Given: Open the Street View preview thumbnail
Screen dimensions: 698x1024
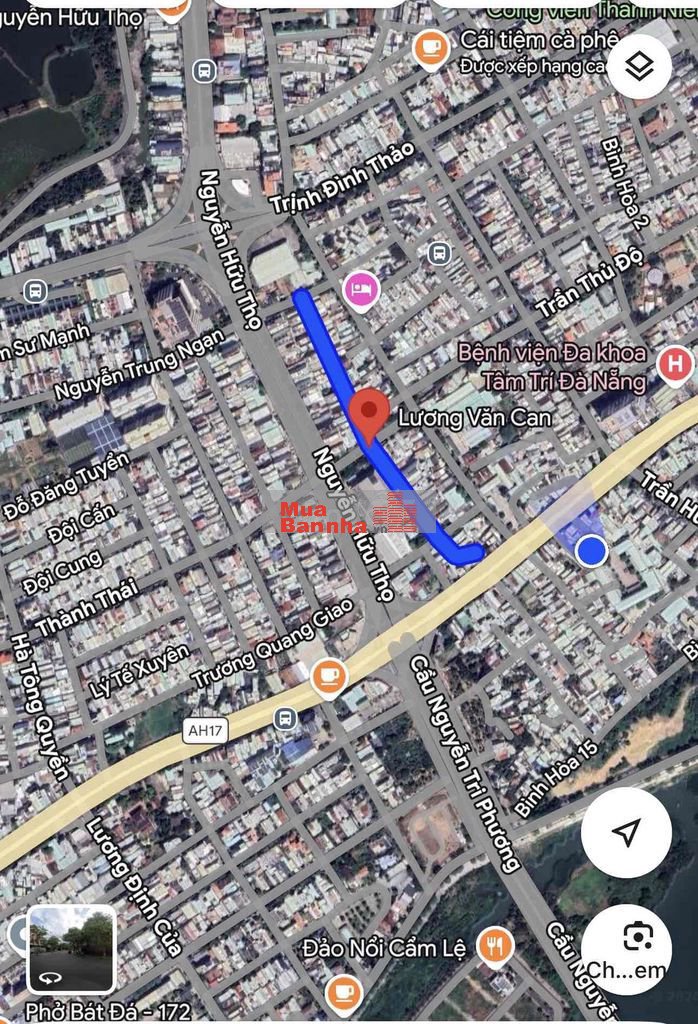Looking at the screenshot, I should tap(71, 949).
